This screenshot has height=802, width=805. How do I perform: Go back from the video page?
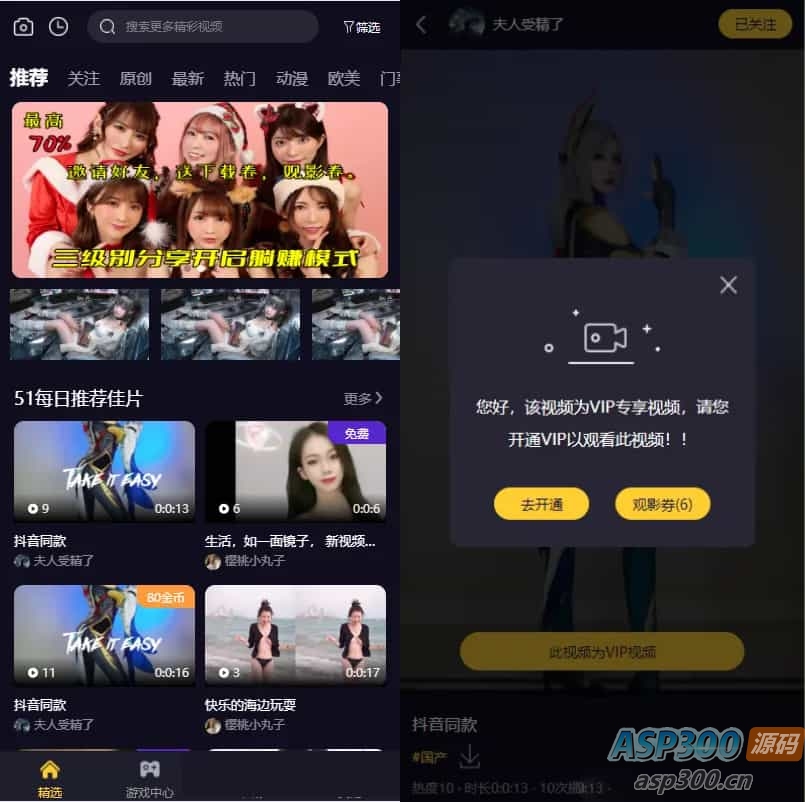[x=421, y=25]
